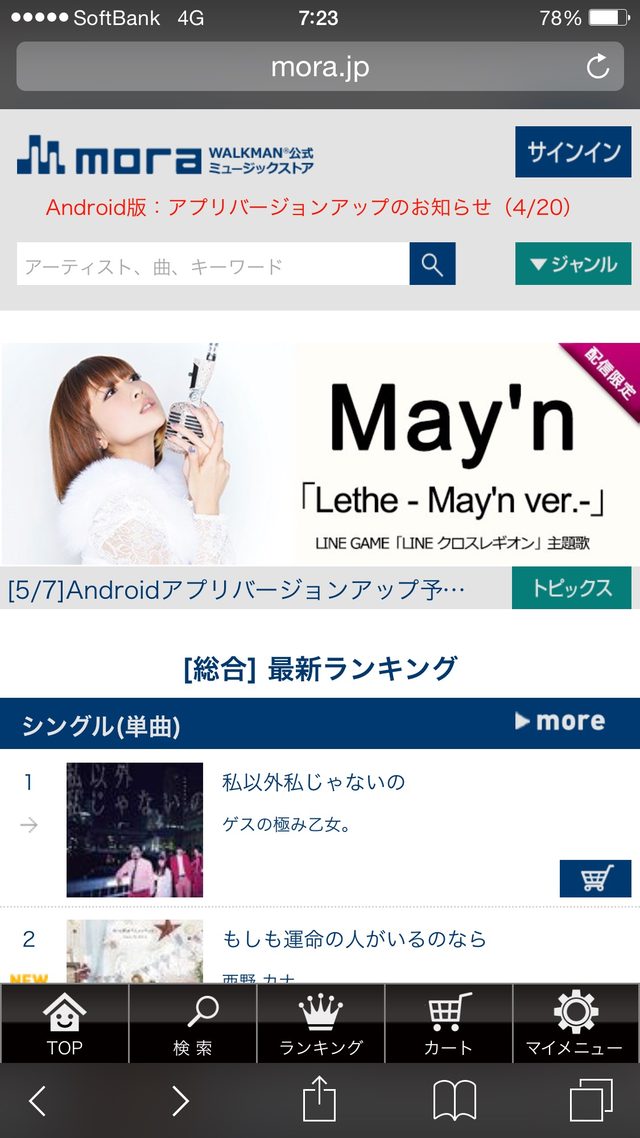The height and width of the screenshot is (1138, 640).
Task: Open the マイメニュー my menu tab
Action: click(x=576, y=1024)
